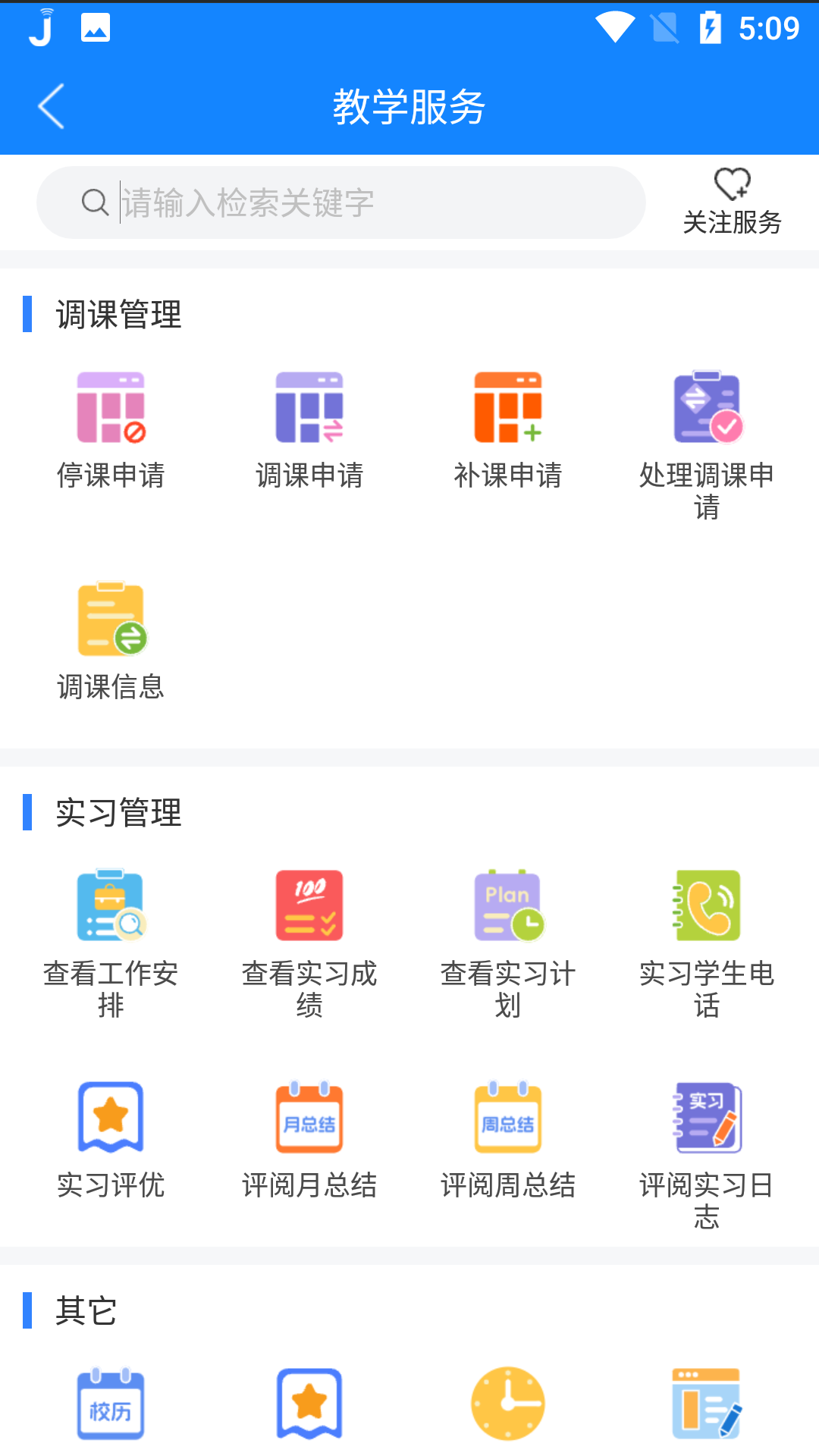Tap the search keyword input field
The image size is (819, 1456).
pyautogui.click(x=341, y=202)
